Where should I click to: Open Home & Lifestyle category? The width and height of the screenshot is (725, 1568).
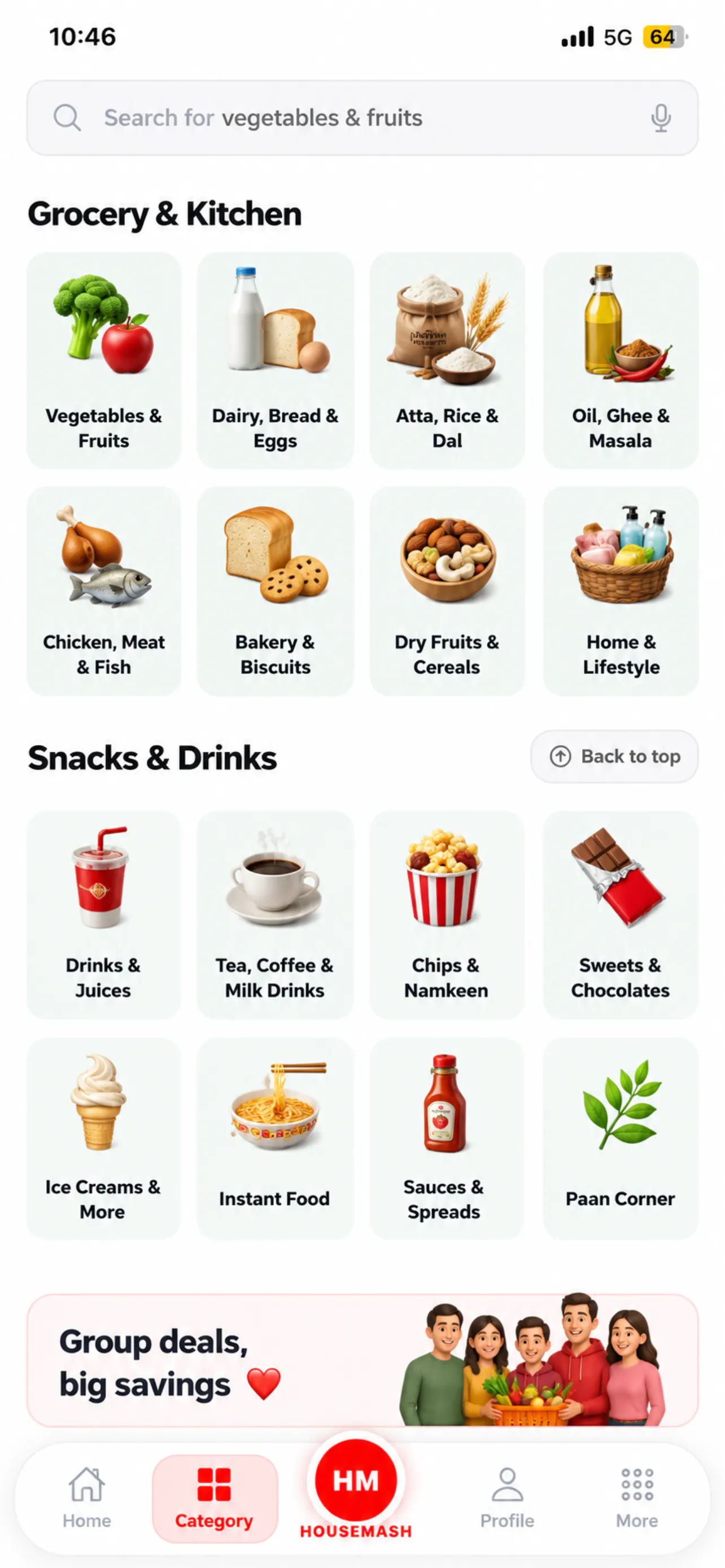coord(621,591)
